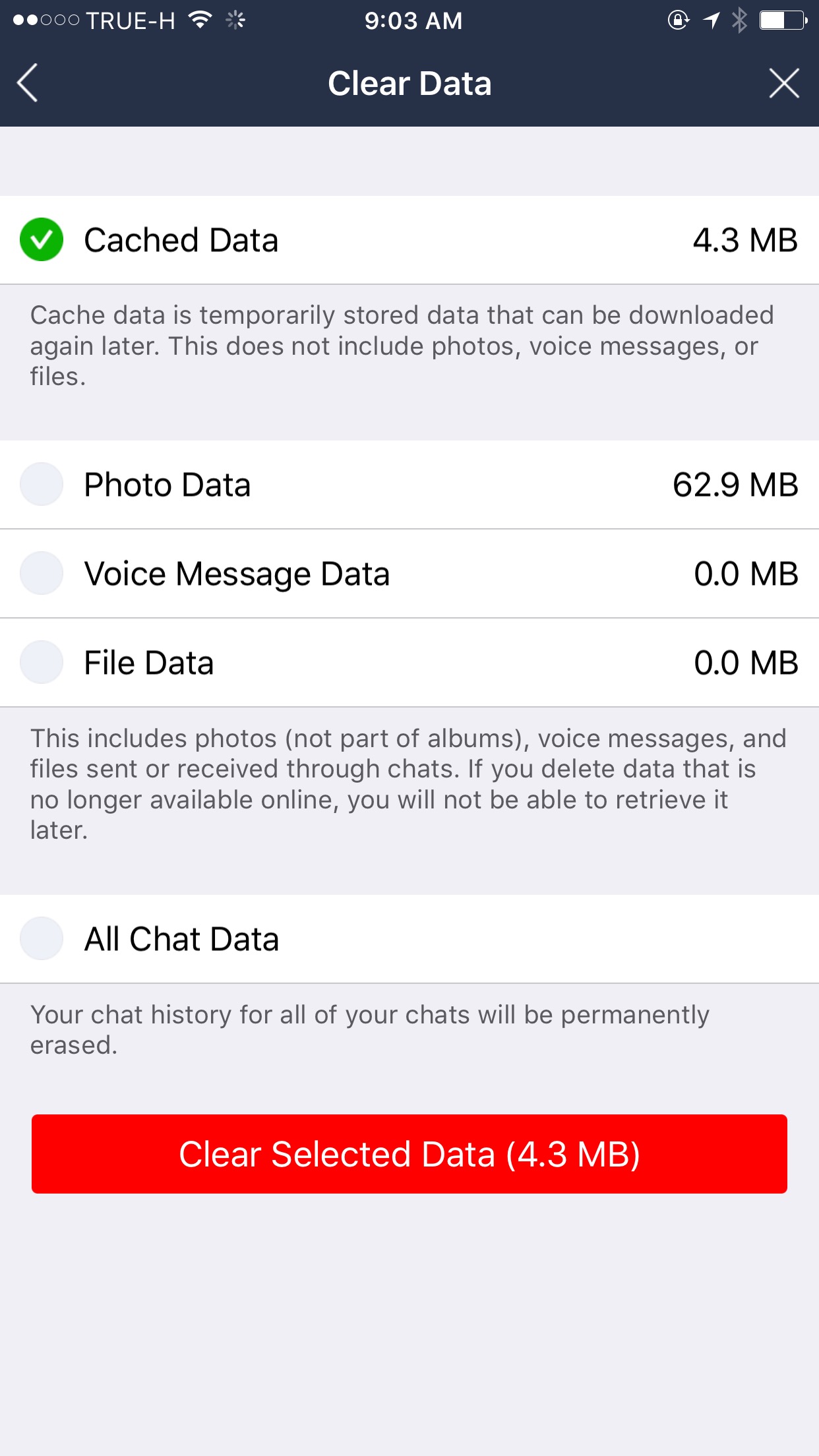
Task: Go back from Clear Data
Action: pyautogui.click(x=28, y=83)
